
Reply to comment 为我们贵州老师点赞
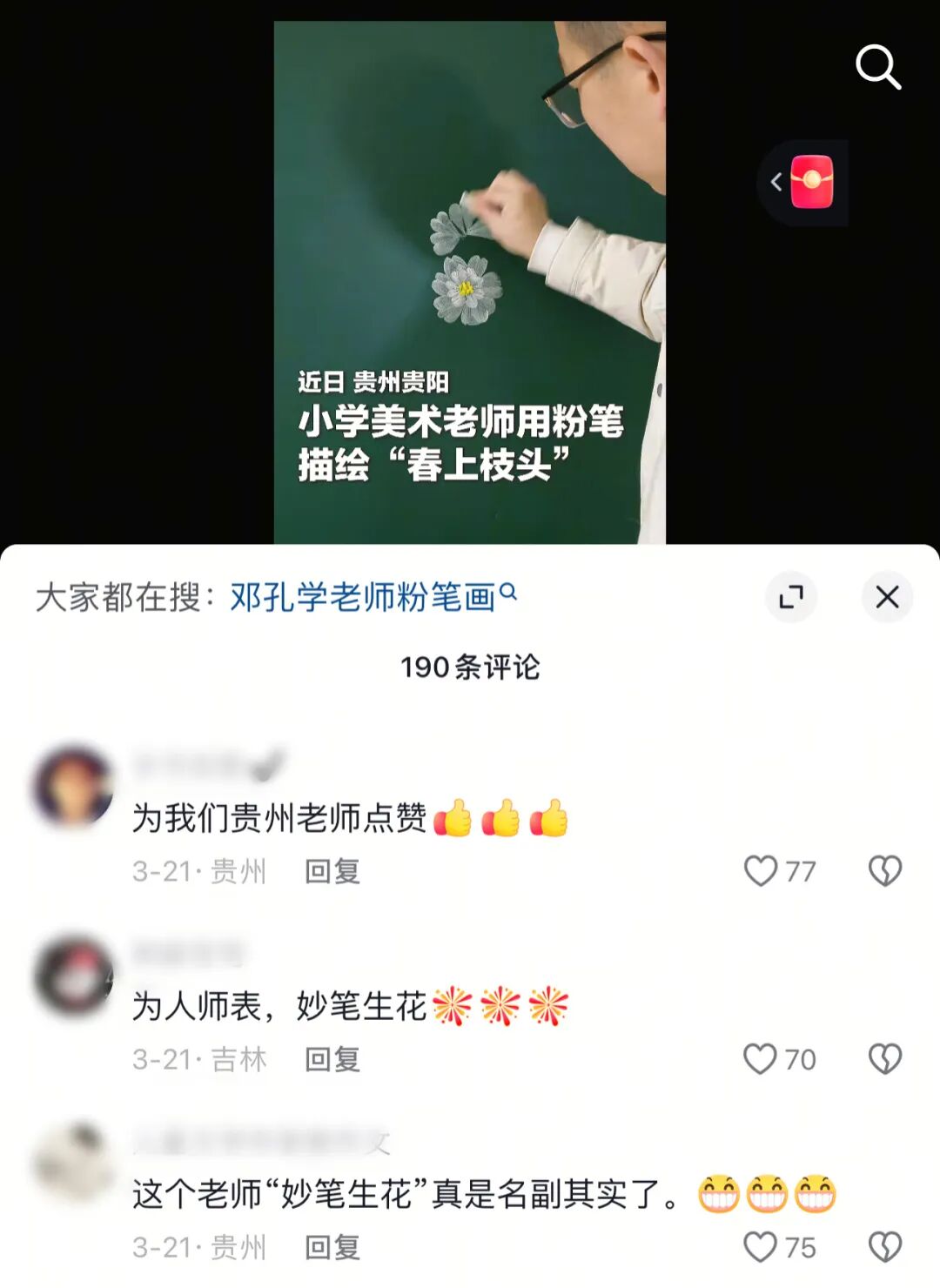coord(332,871)
